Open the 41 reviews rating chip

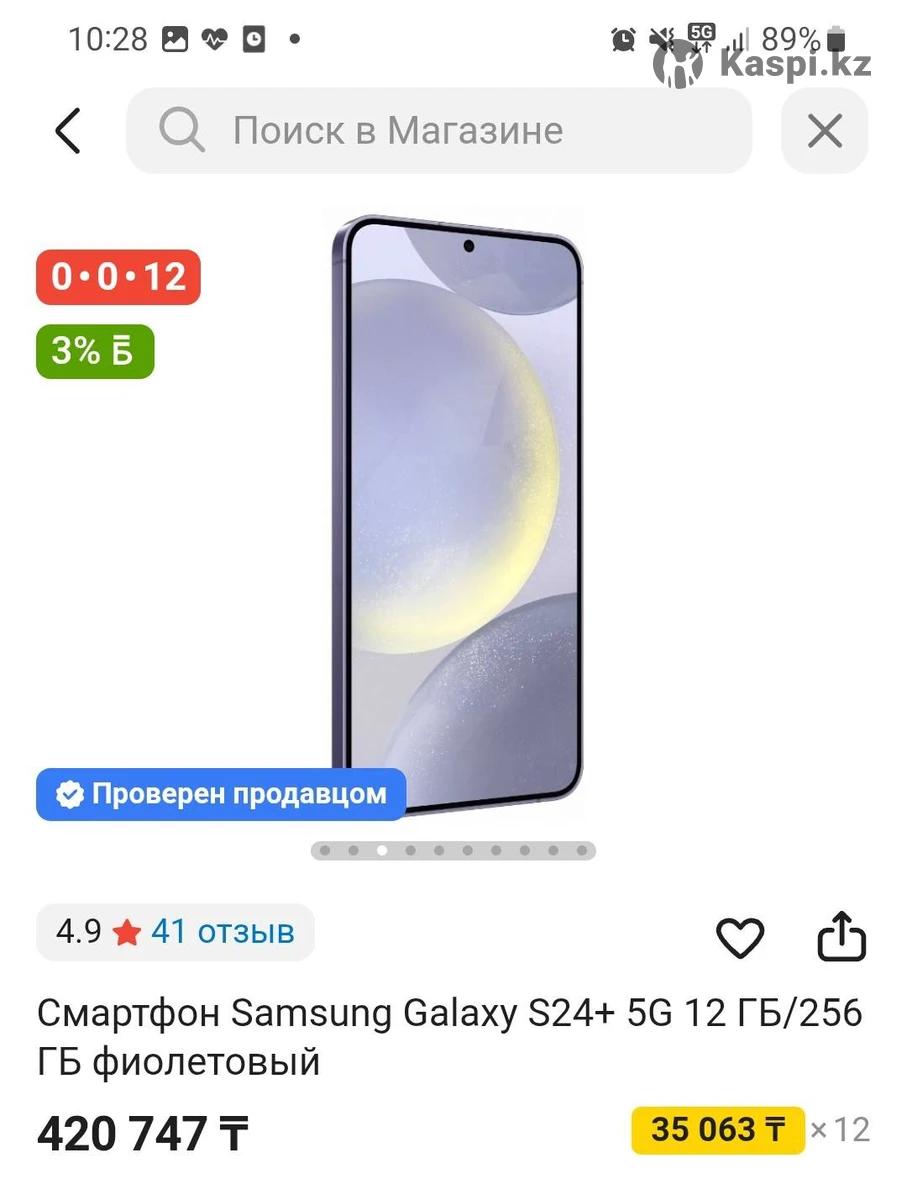tap(176, 932)
